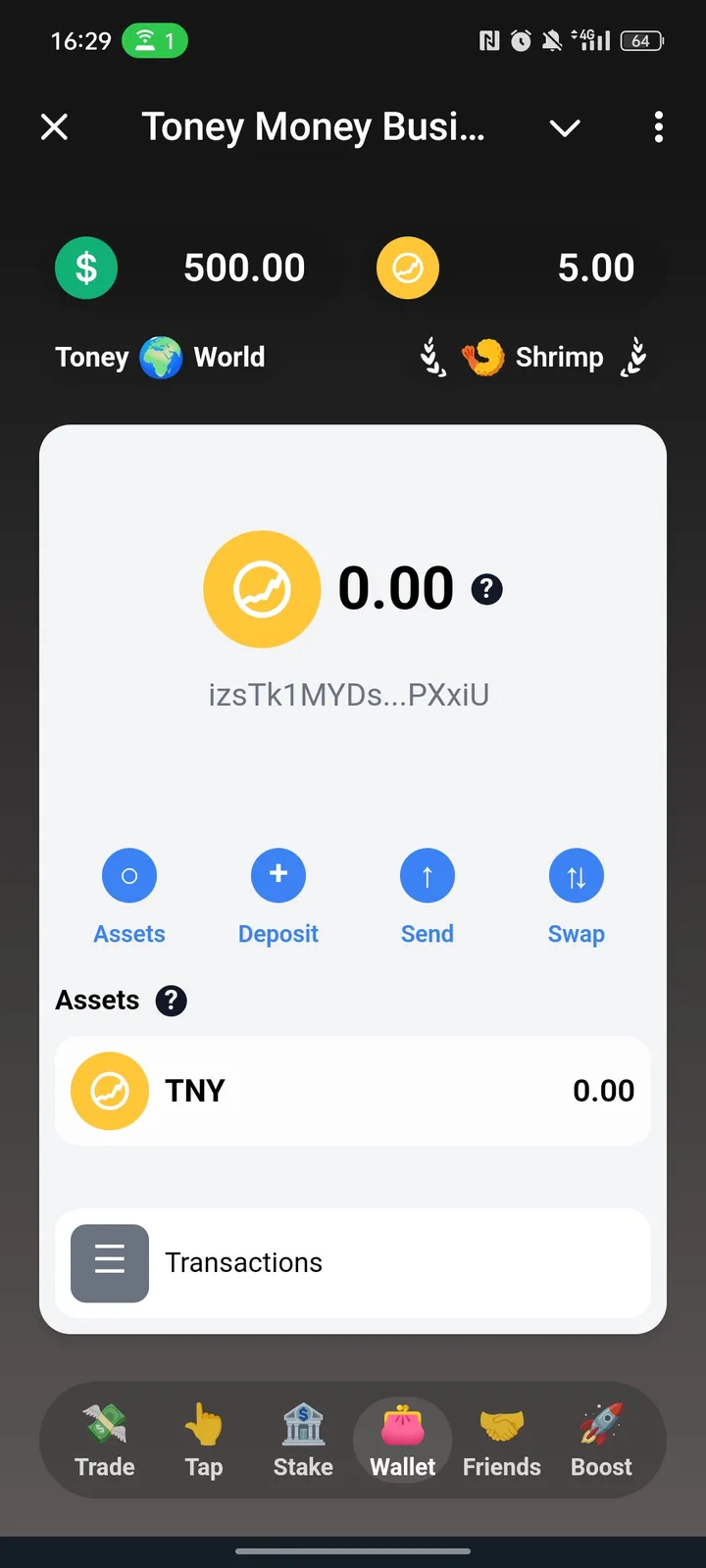This screenshot has height=1568, width=706.
Task: Open the Swap icon
Action: [x=577, y=875]
